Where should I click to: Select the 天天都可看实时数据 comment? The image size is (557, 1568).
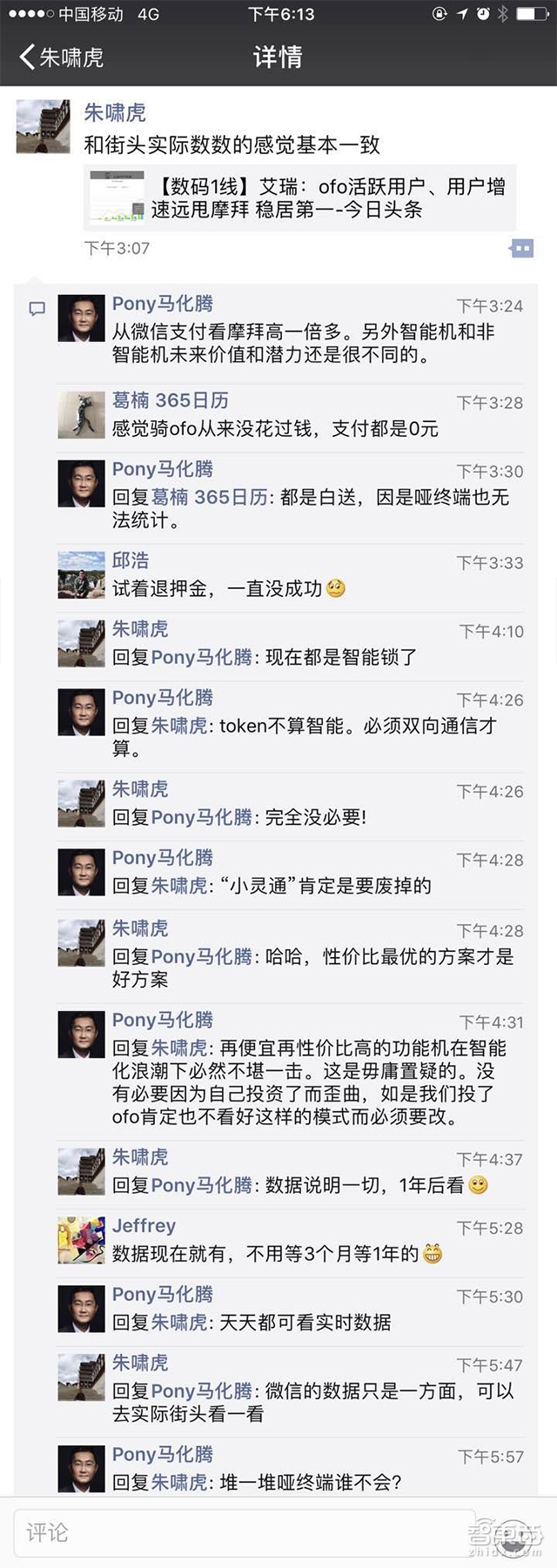pos(305,1323)
